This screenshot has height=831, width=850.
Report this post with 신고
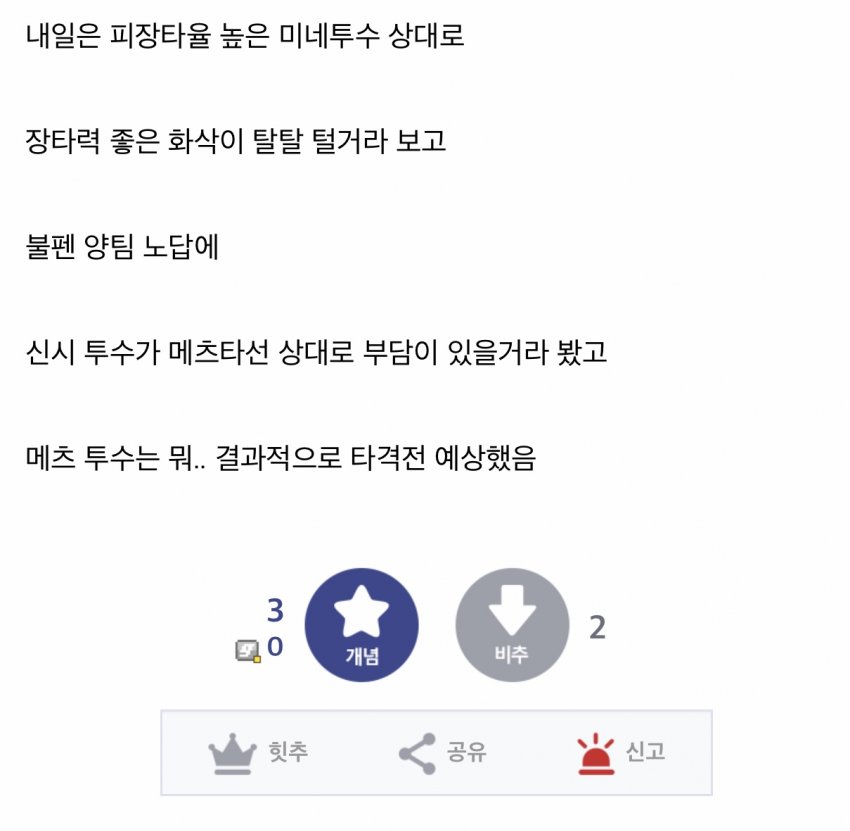(621, 752)
